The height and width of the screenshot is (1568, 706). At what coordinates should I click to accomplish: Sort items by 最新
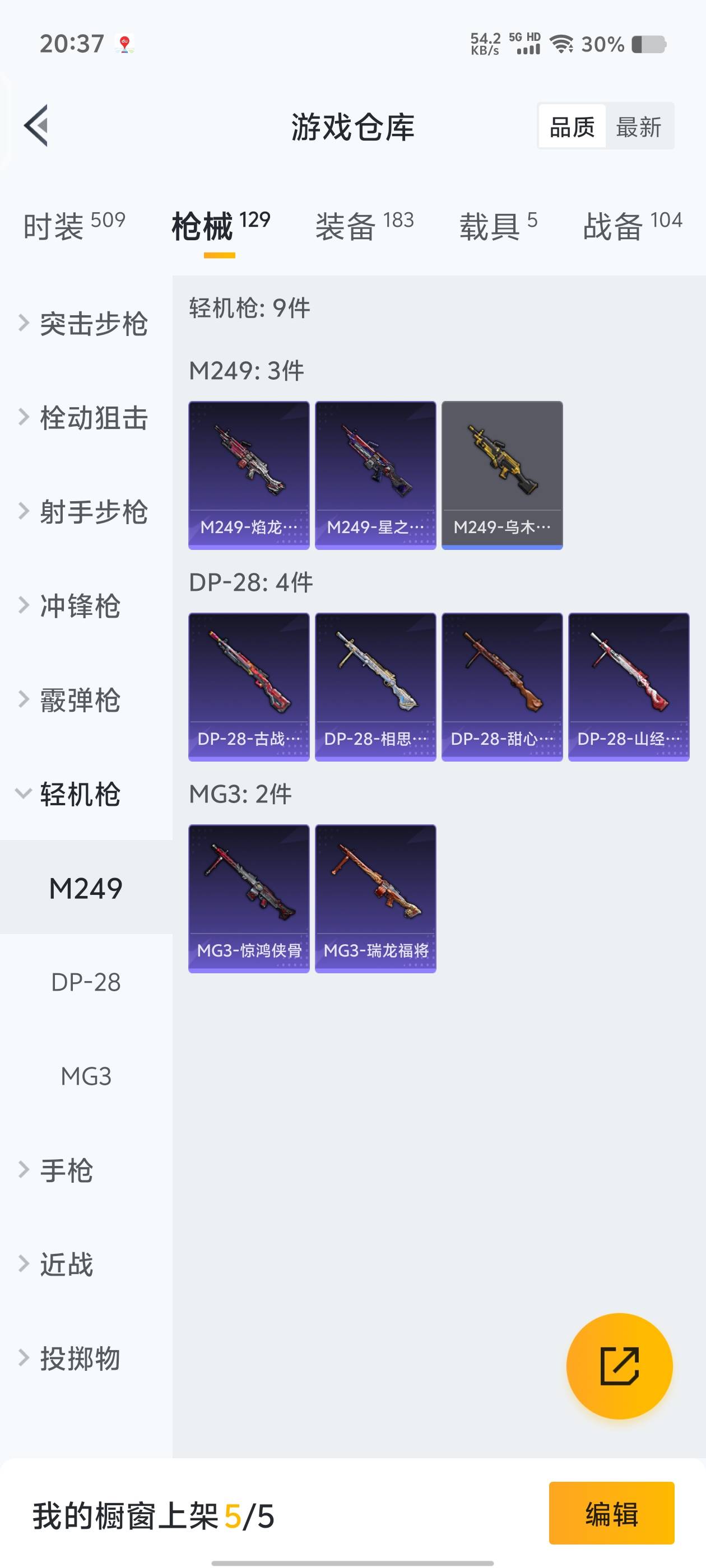(638, 127)
